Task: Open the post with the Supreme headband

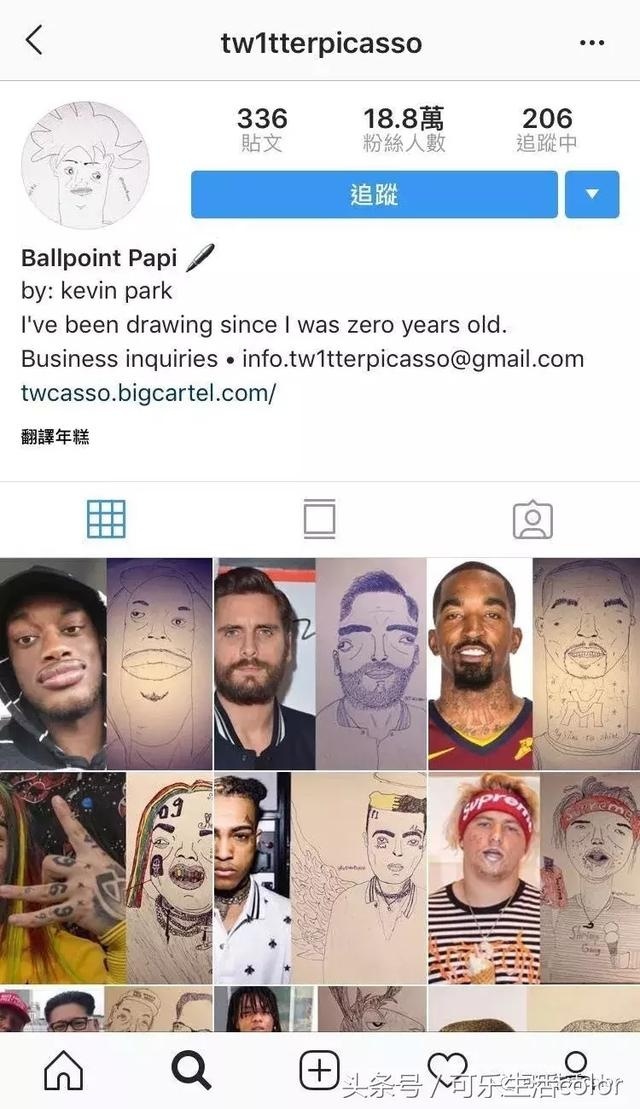Action: [x=533, y=877]
